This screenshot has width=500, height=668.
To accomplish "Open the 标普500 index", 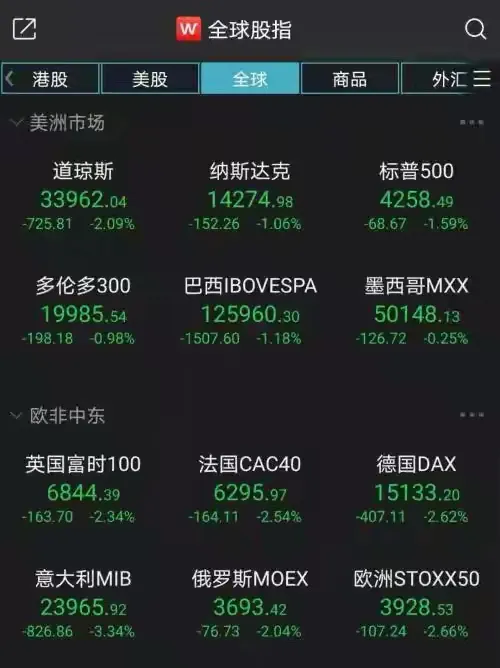I will click(417, 196).
